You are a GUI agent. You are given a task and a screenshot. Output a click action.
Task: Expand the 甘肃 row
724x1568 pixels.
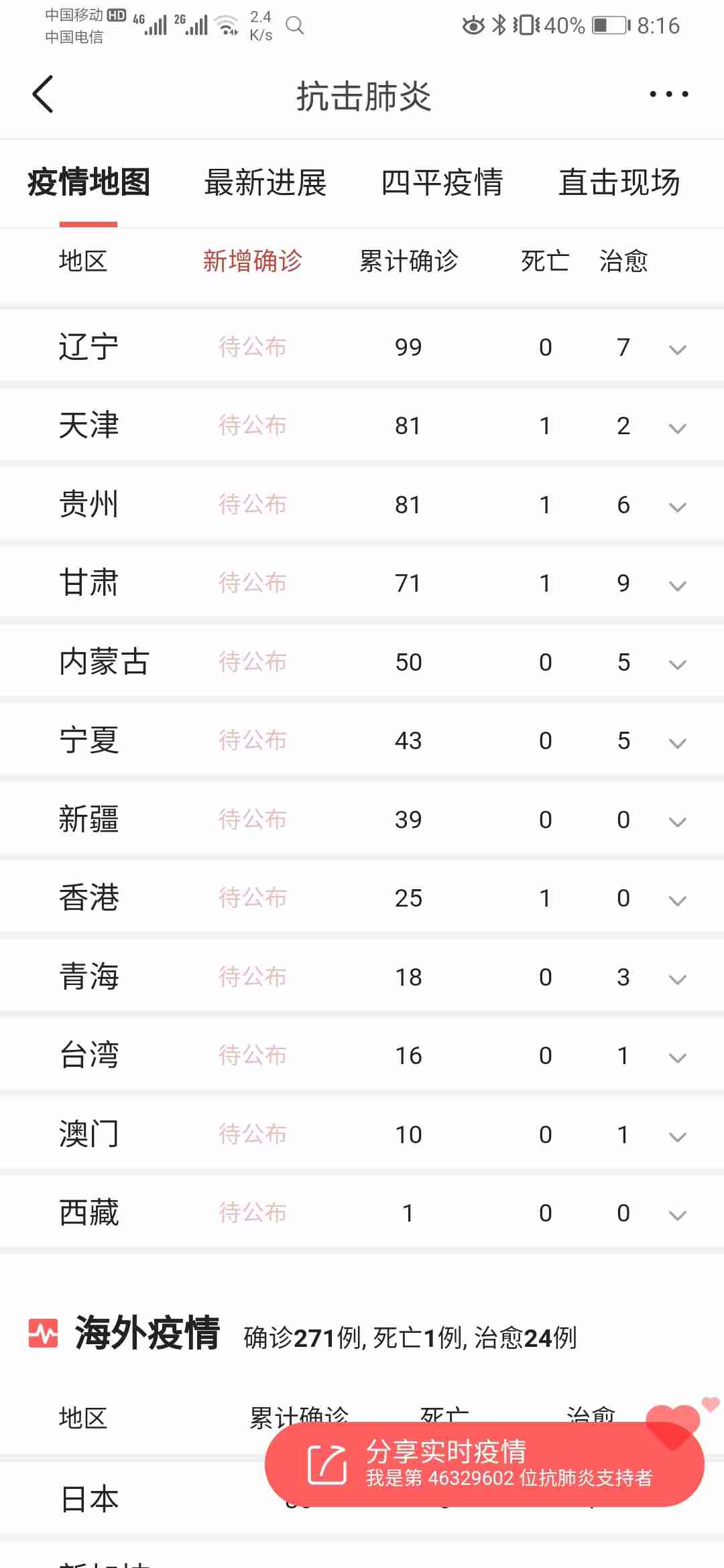(677, 585)
